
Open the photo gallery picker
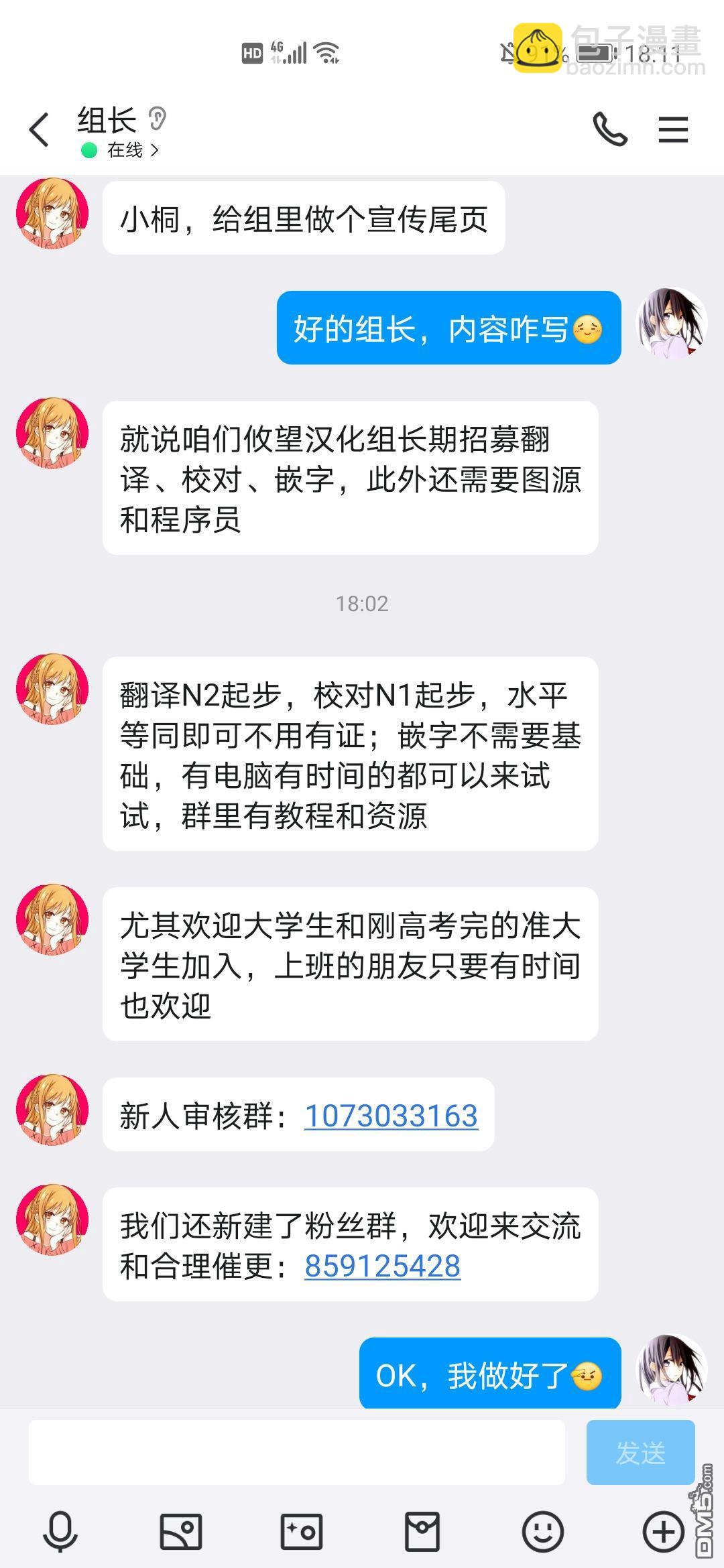[181, 1531]
